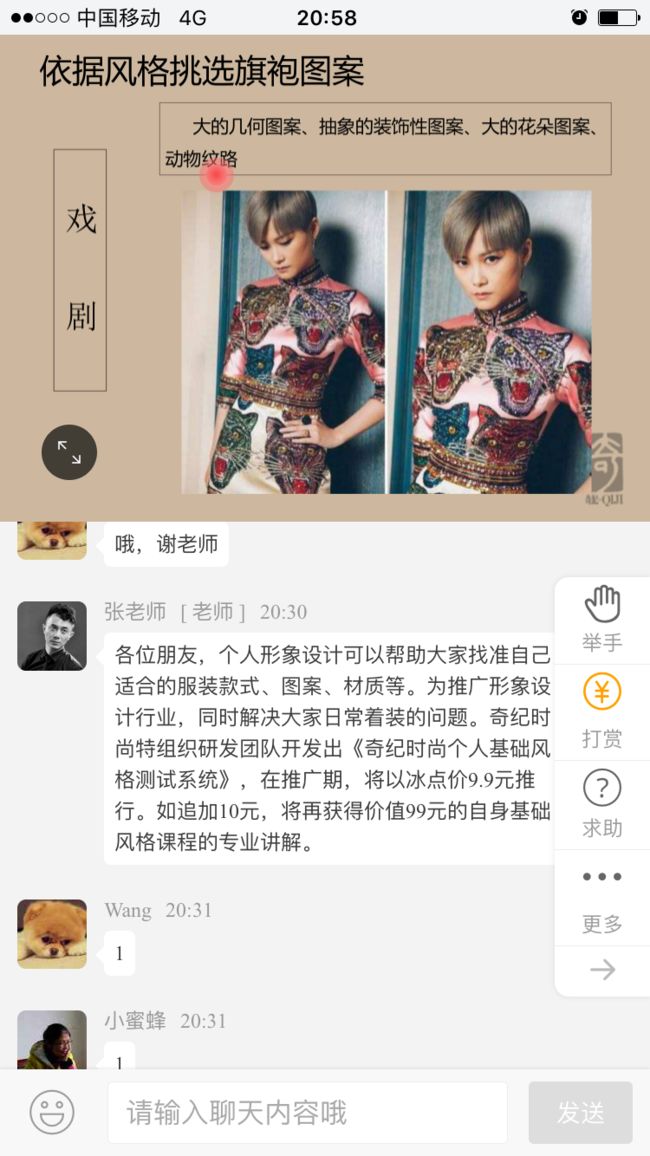This screenshot has width=650, height=1156.
Task: Send the message with 发送
Action: click(581, 1113)
